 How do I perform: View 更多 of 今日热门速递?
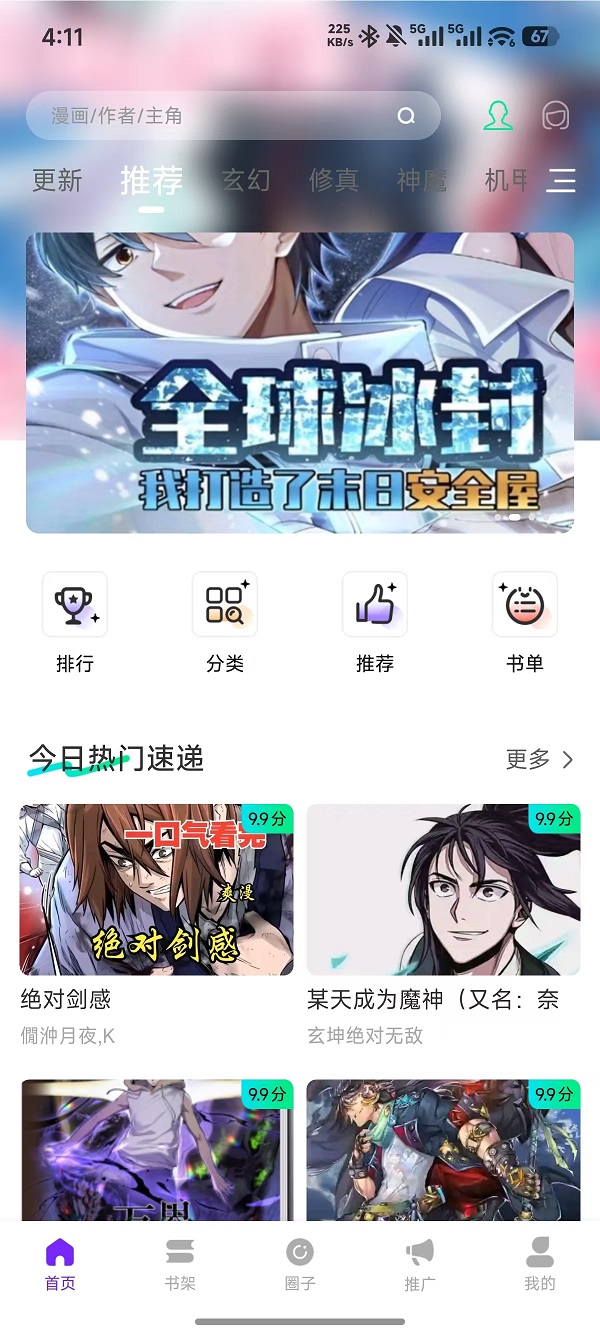539,760
